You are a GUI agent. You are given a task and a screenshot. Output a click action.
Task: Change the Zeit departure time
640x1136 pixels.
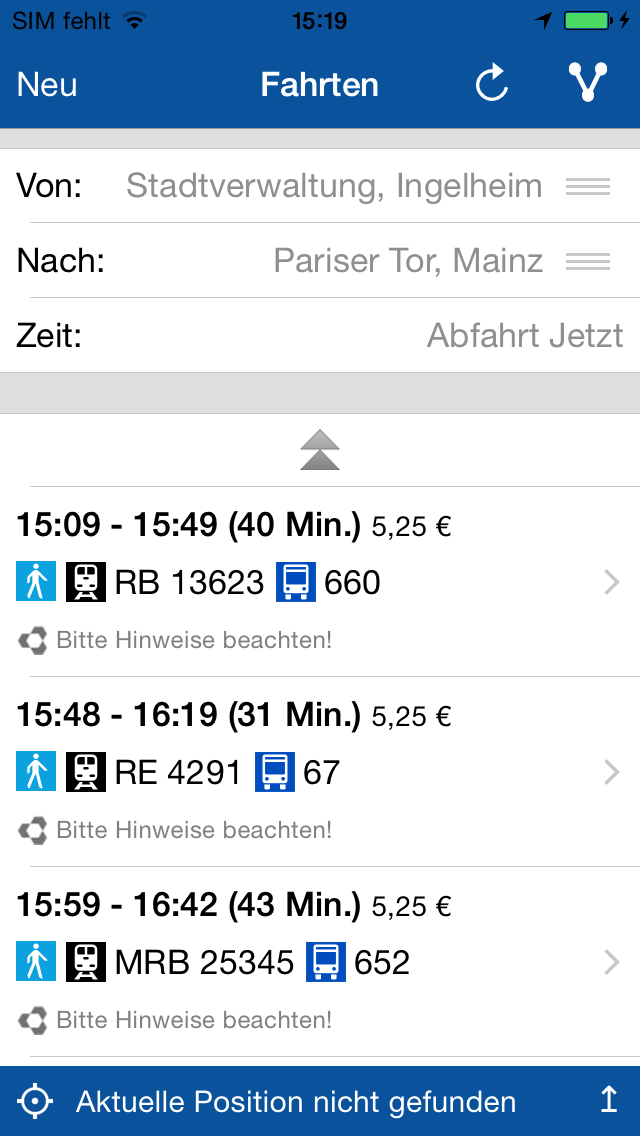[320, 335]
